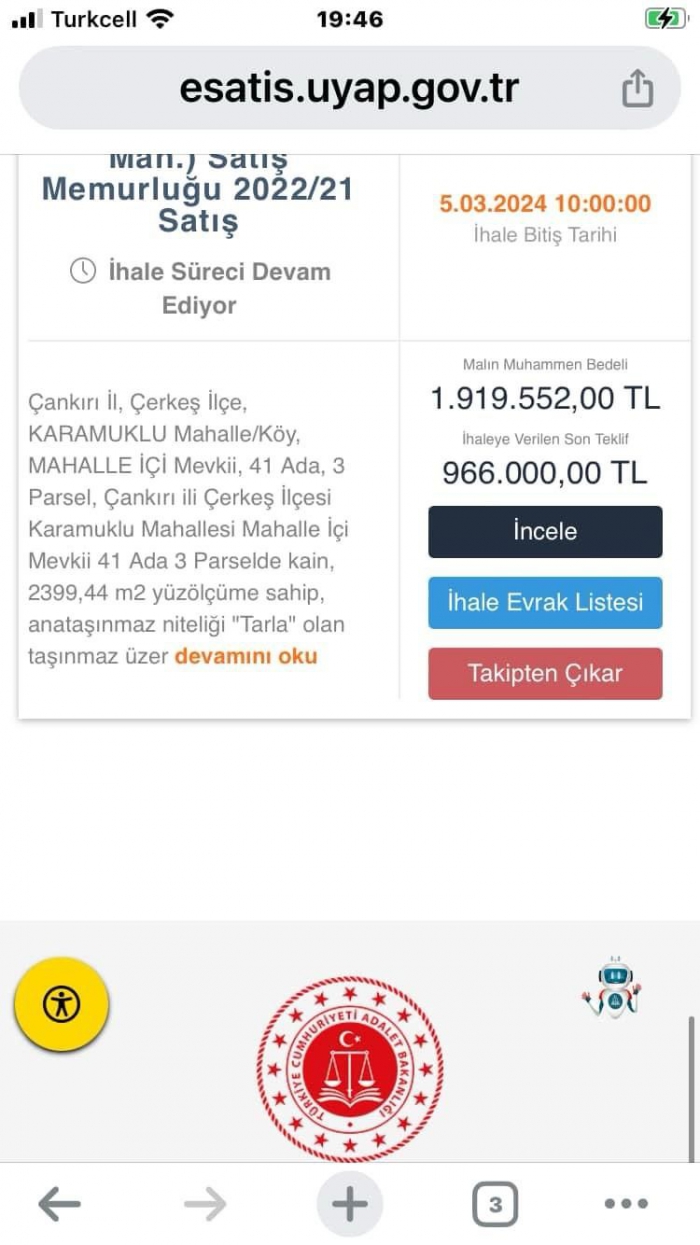Open the İncele button
The width and height of the screenshot is (700, 1245).
click(545, 531)
